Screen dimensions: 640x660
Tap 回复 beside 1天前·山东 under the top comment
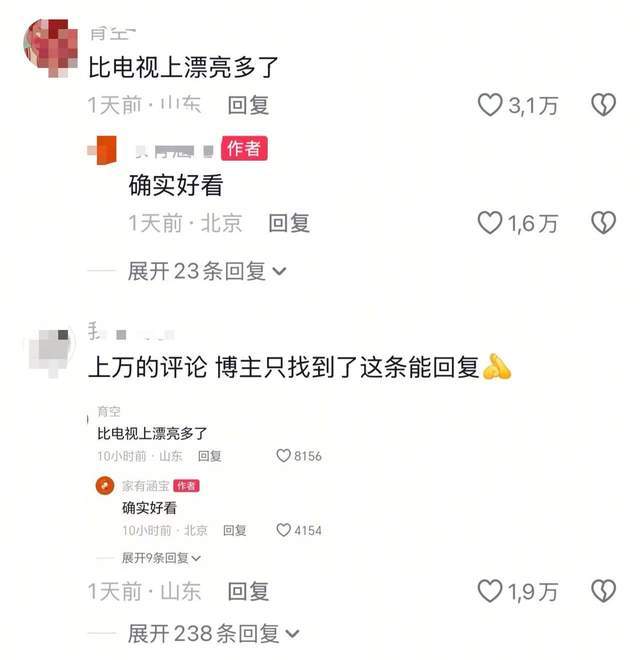pos(248,105)
